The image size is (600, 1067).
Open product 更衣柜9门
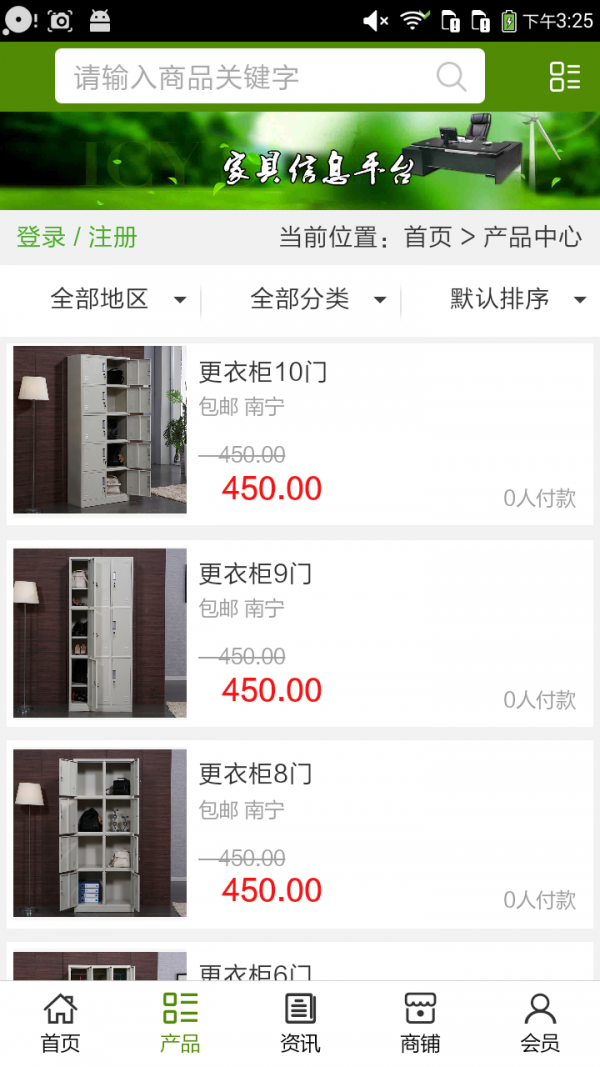(x=300, y=632)
